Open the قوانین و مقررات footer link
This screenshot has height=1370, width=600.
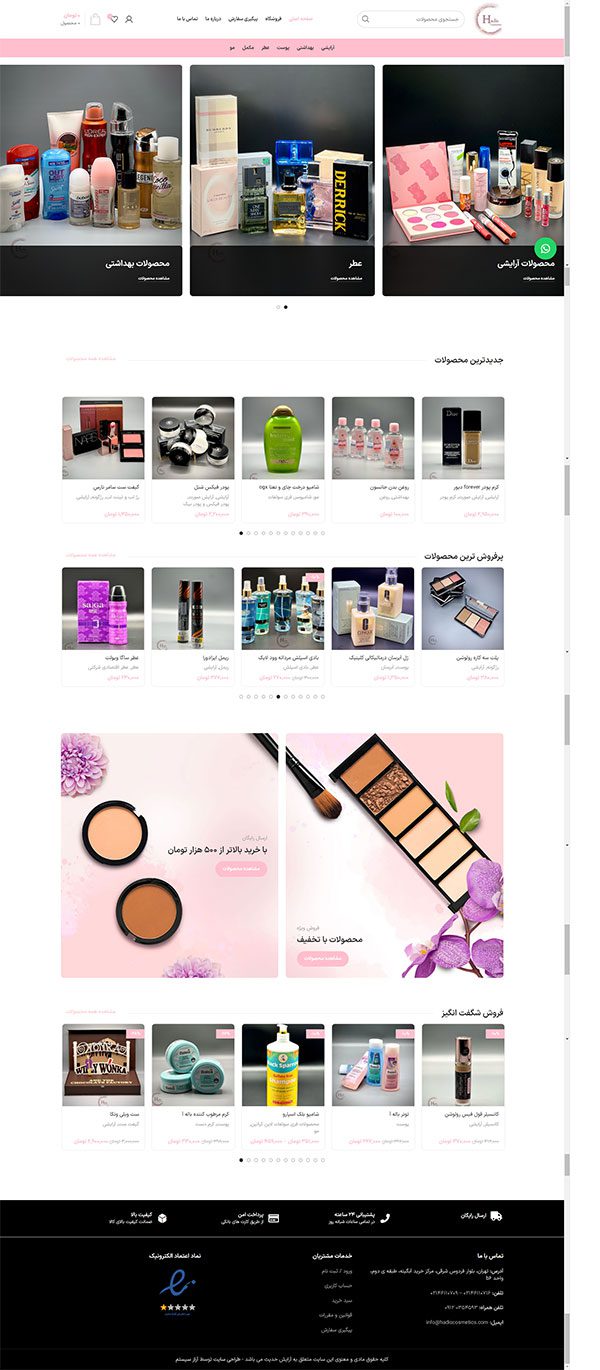(338, 1315)
